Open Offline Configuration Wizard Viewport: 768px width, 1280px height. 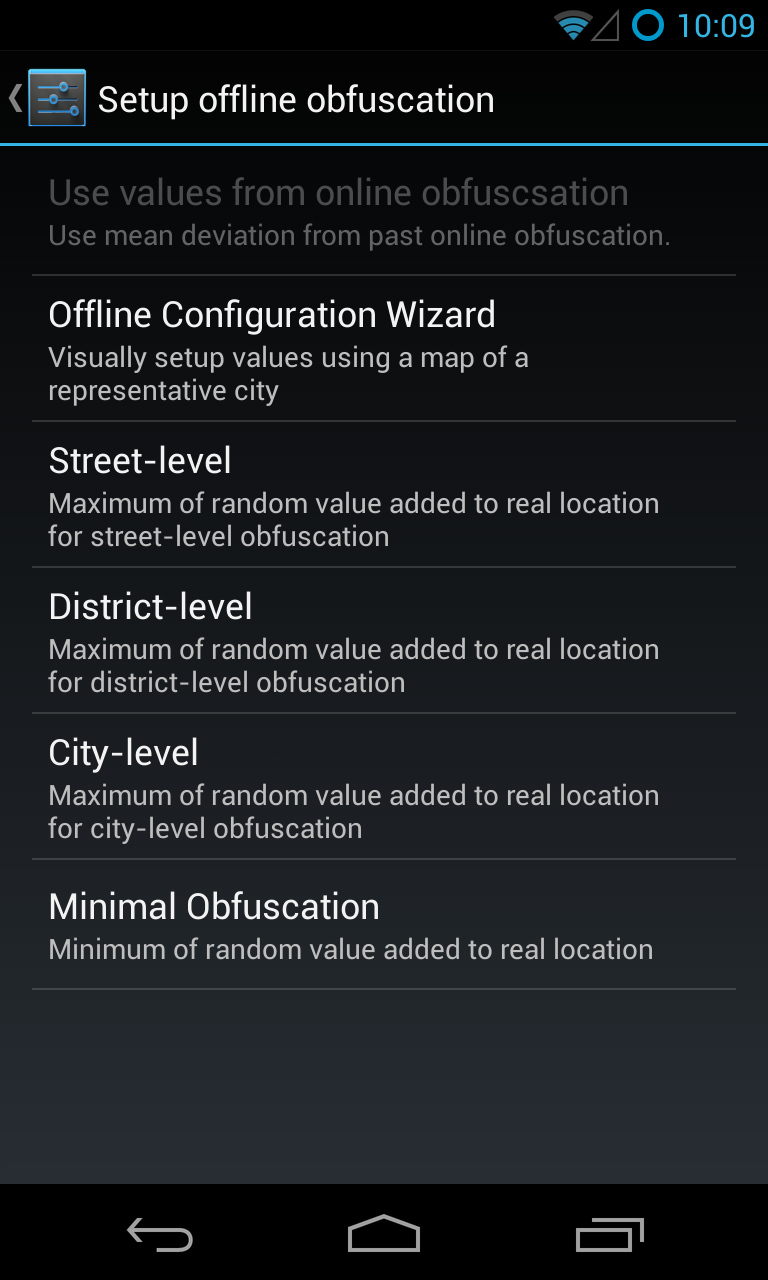(x=384, y=348)
